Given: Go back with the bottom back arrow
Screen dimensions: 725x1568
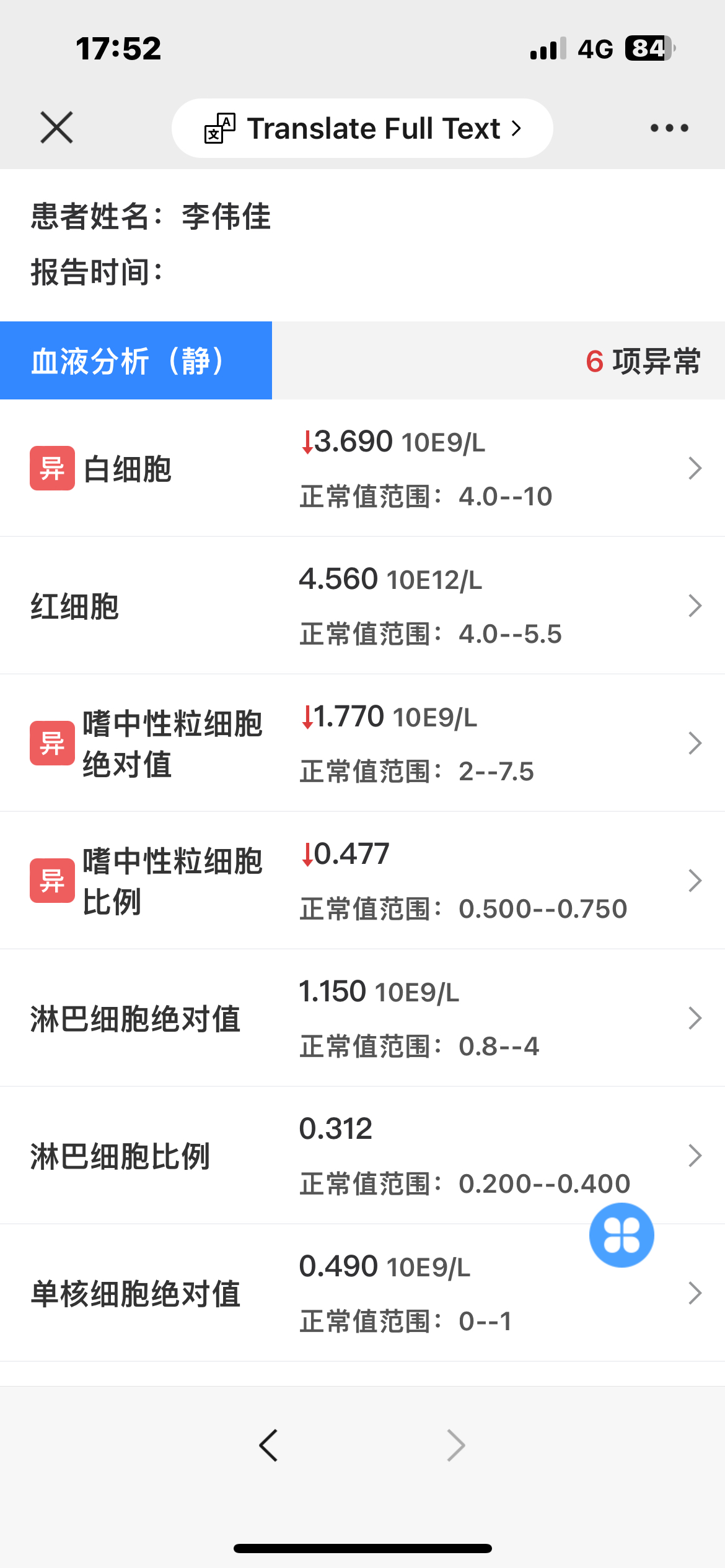Looking at the screenshot, I should click(x=268, y=1445).
